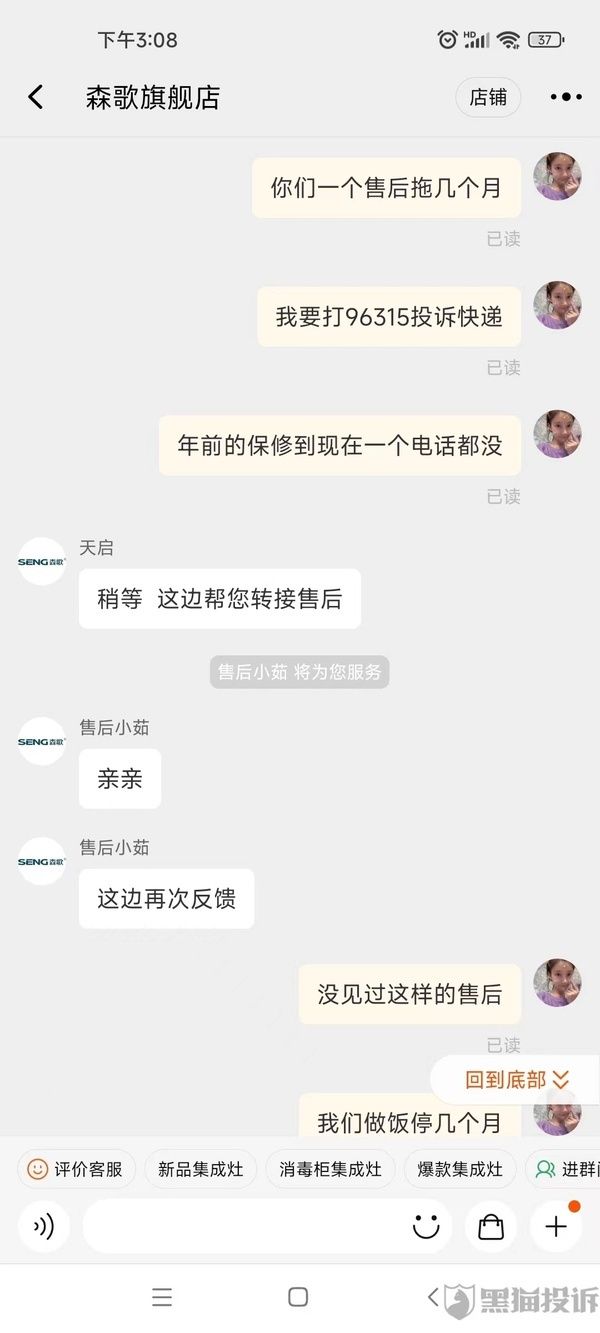Viewport: 600px width, 1333px height.
Task: Open the emoji picker
Action: click(426, 1227)
